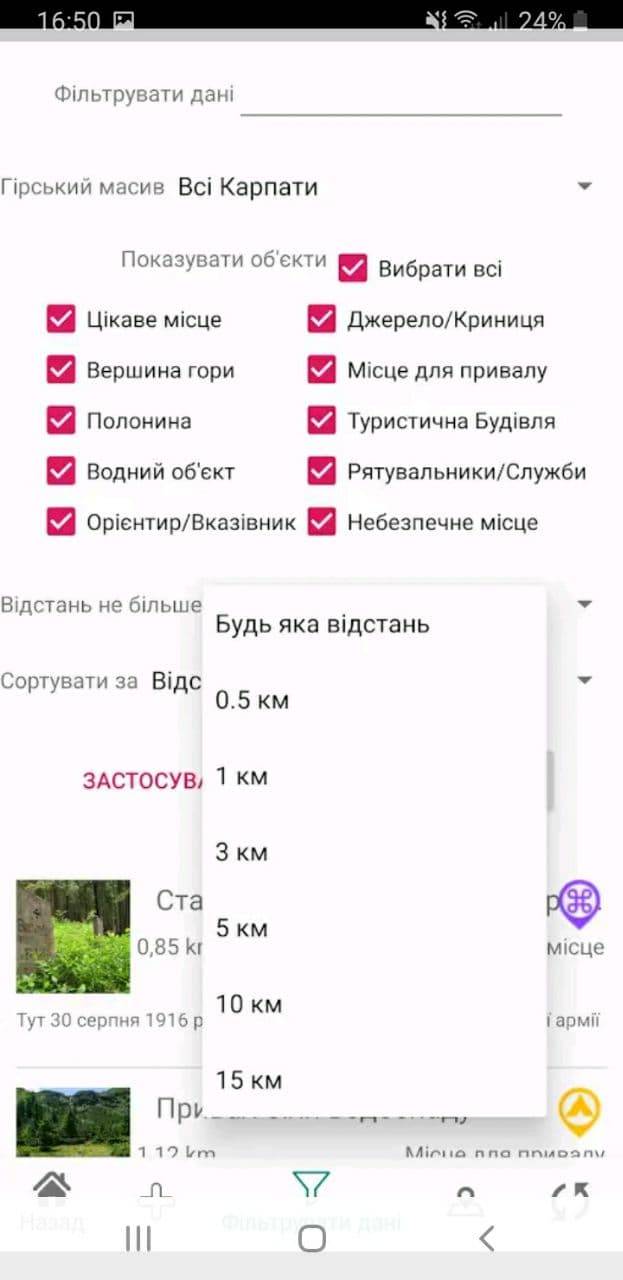This screenshot has width=623, height=1280.
Task: Uncheck 'Цікаве місце' checkbox
Action: 61,320
